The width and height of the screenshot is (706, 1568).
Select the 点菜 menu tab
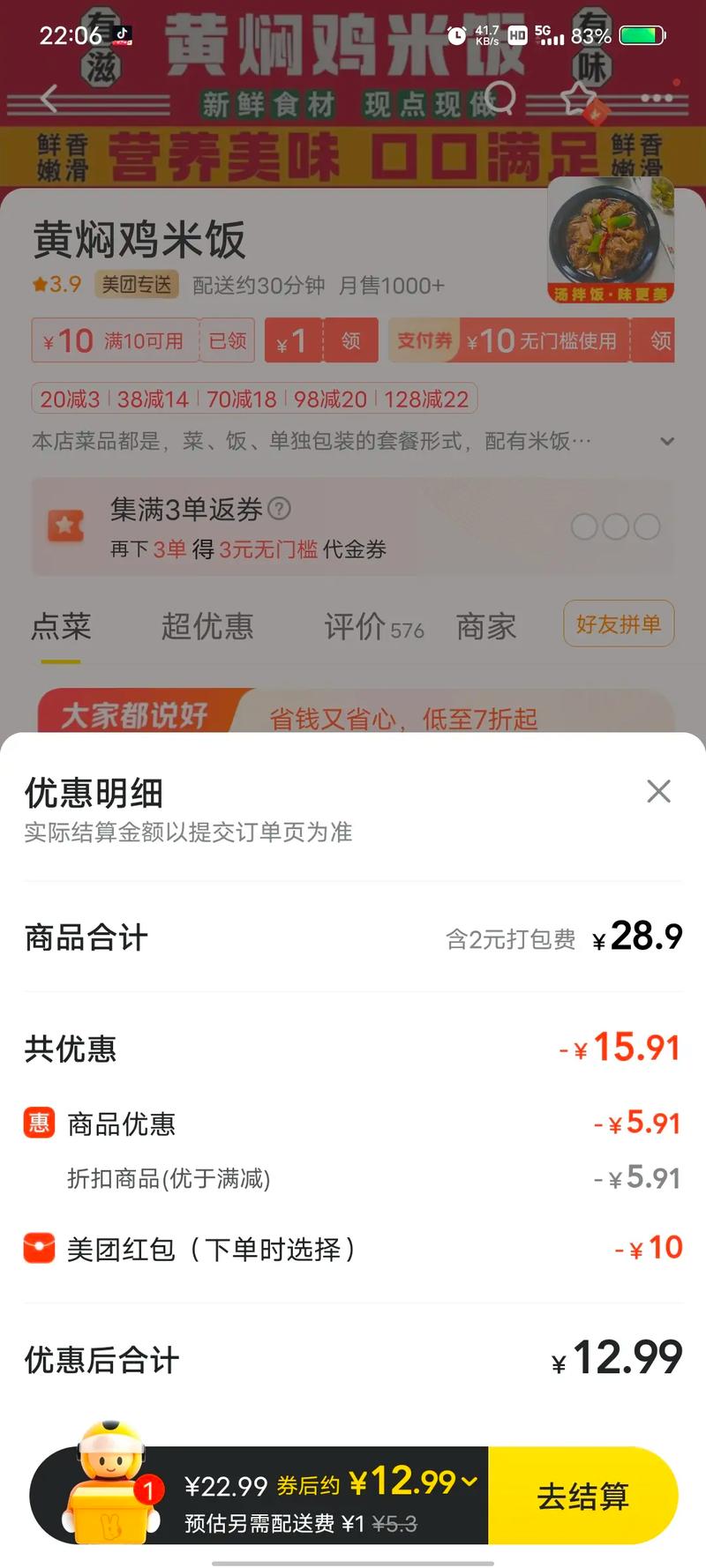(x=61, y=626)
